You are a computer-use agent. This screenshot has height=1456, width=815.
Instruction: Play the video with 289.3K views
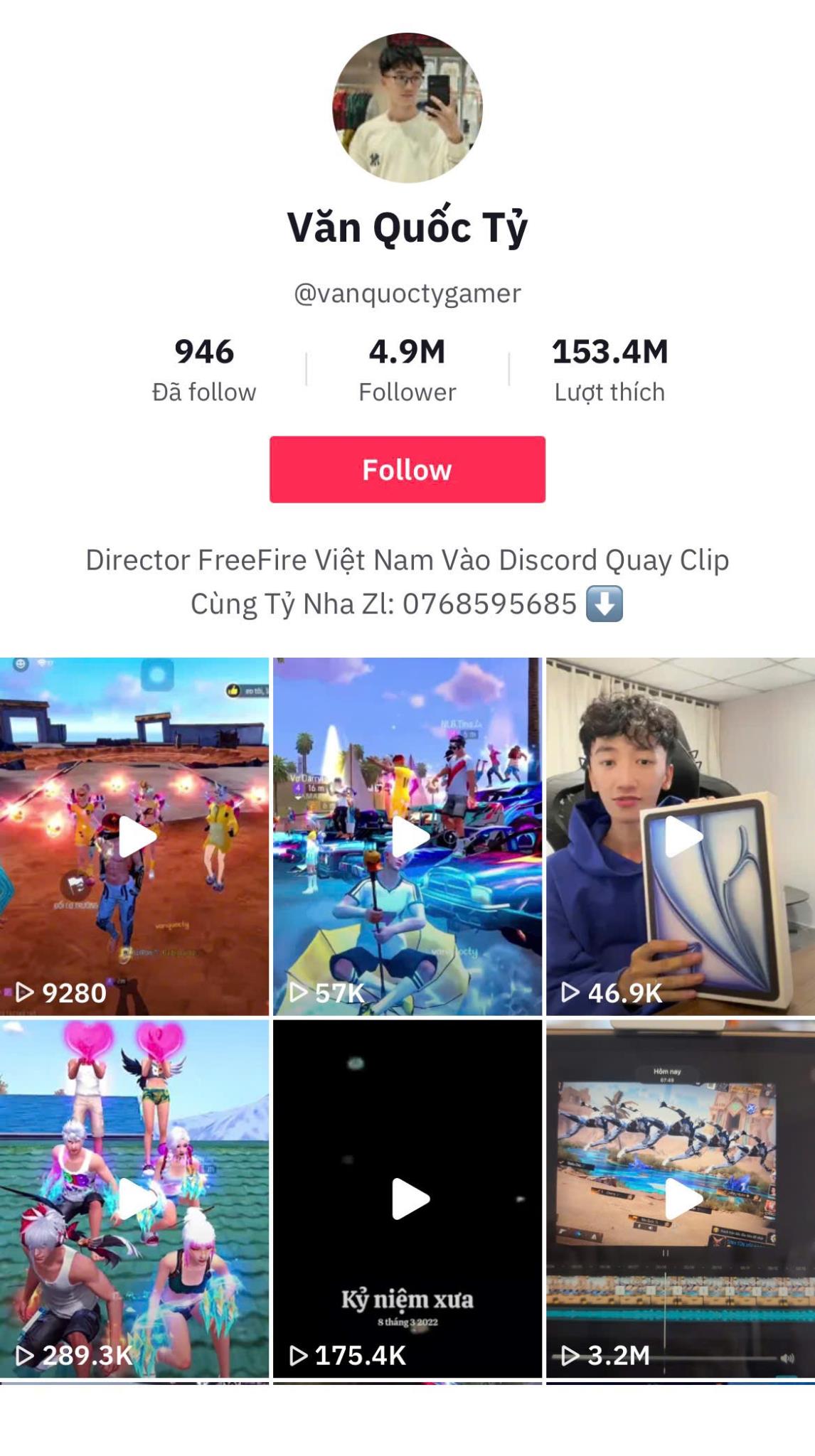134,1199
